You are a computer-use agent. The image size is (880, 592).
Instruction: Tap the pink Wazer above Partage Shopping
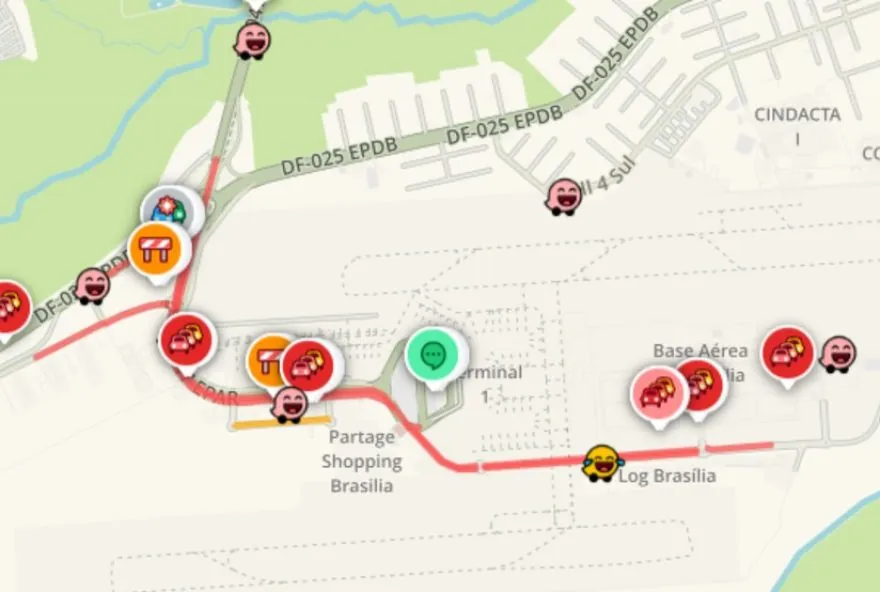pyautogui.click(x=291, y=404)
